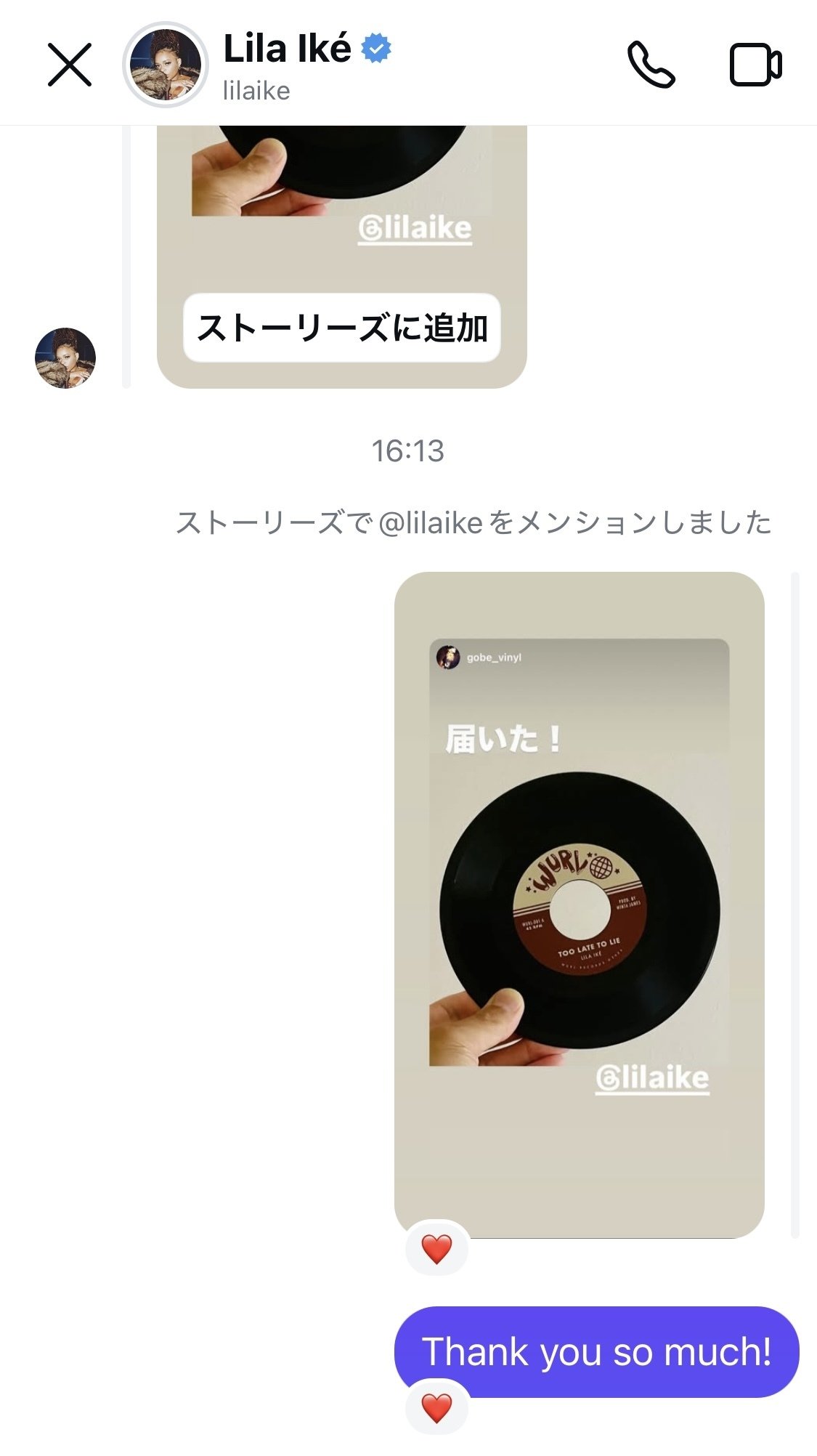The height and width of the screenshot is (1456, 817).
Task: Open Lila Iké's avatar beside the received story
Action: tap(65, 358)
